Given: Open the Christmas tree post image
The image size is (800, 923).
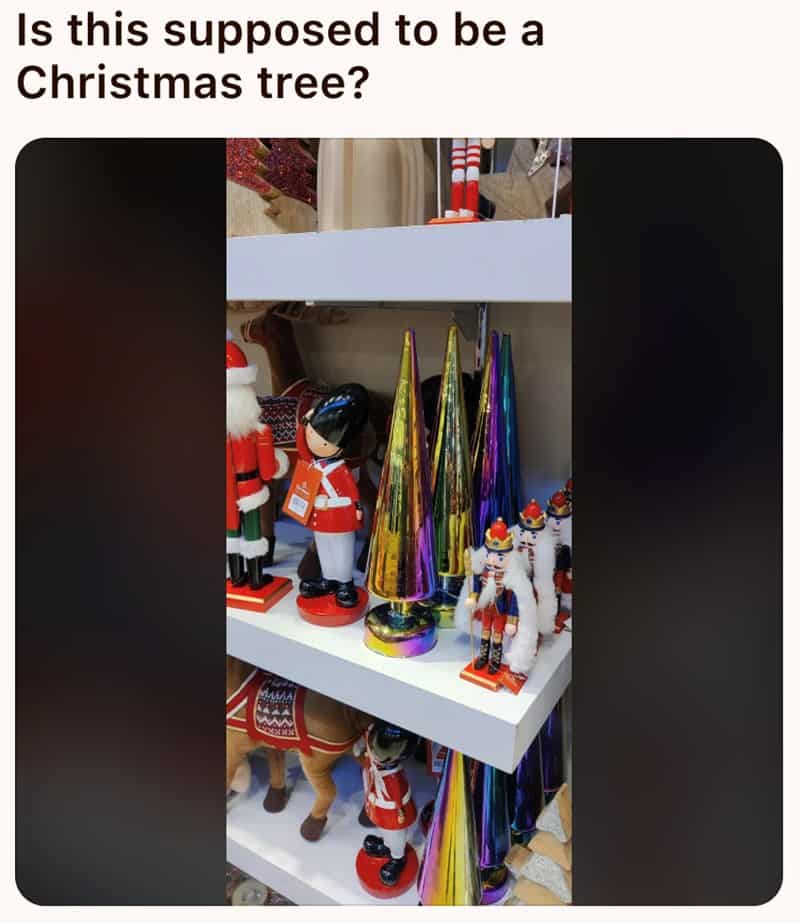Looking at the screenshot, I should click(x=399, y=520).
